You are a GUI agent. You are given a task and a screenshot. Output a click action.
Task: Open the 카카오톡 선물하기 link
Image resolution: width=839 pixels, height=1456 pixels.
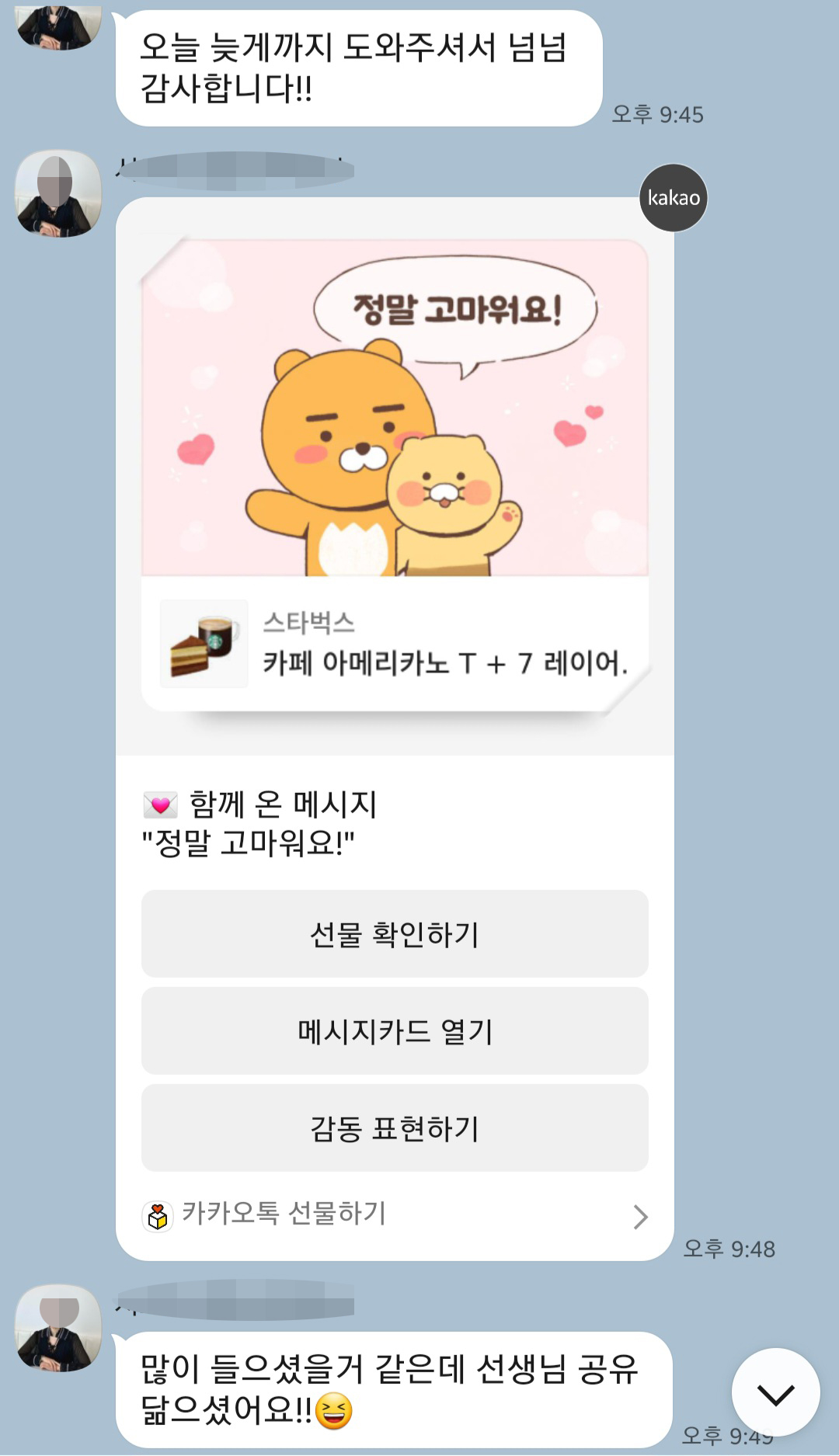pos(395,1214)
